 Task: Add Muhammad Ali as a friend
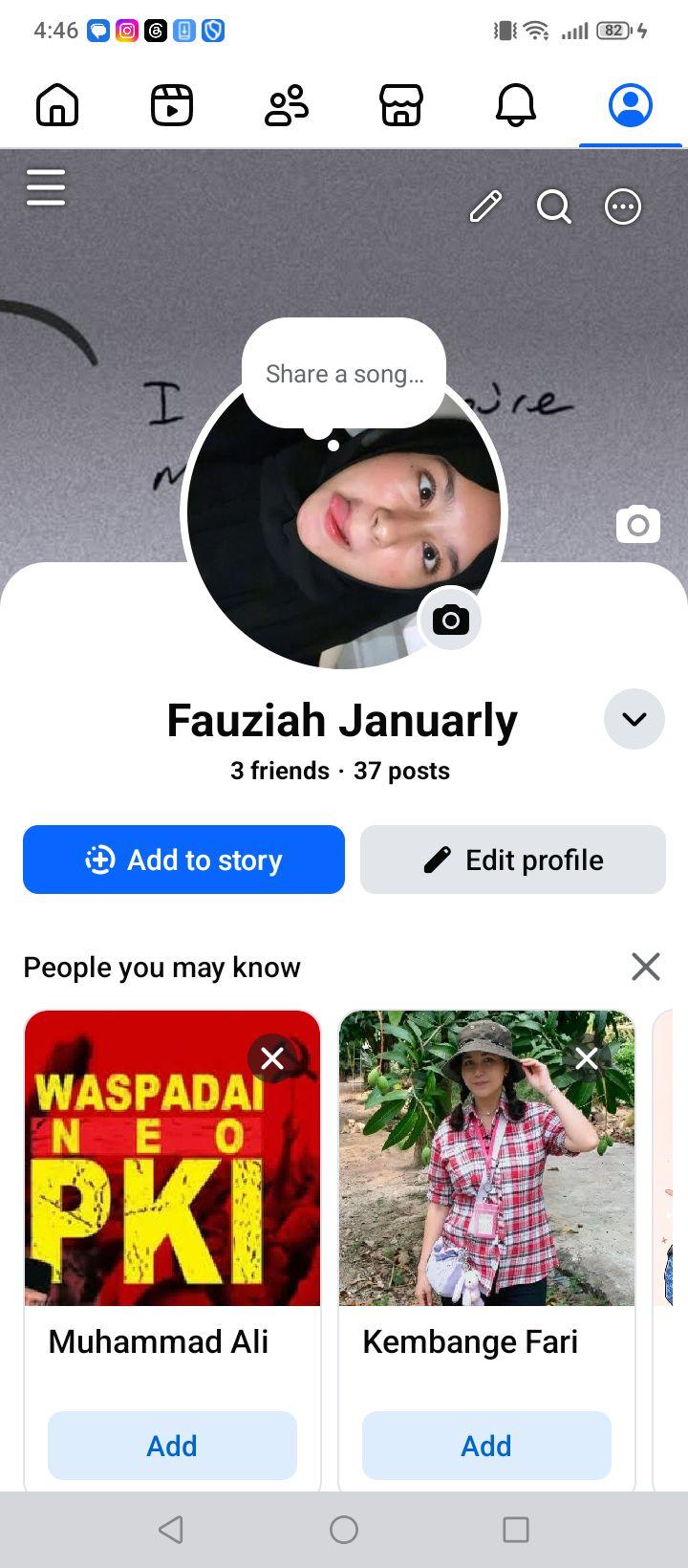pyautogui.click(x=172, y=1446)
